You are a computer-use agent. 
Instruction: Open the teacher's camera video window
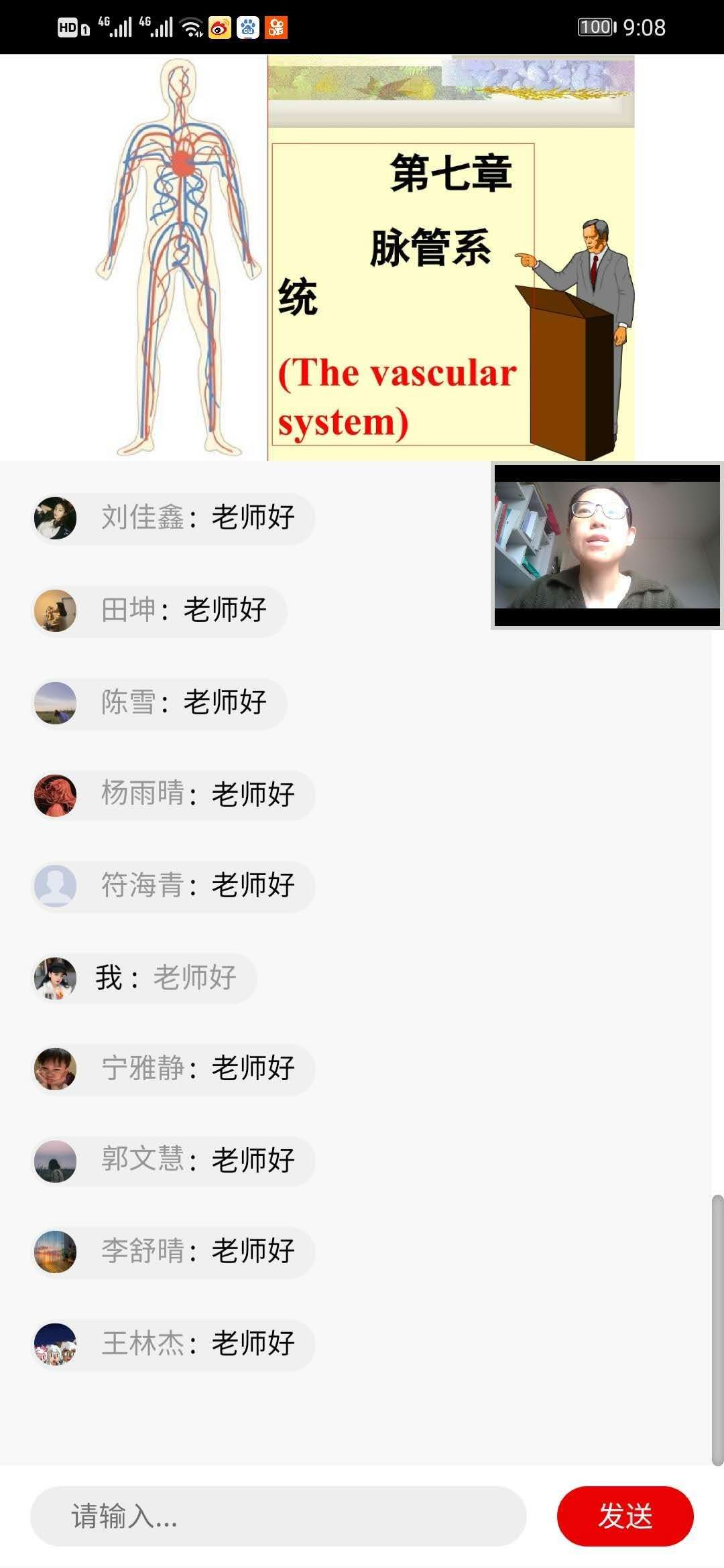(x=607, y=545)
